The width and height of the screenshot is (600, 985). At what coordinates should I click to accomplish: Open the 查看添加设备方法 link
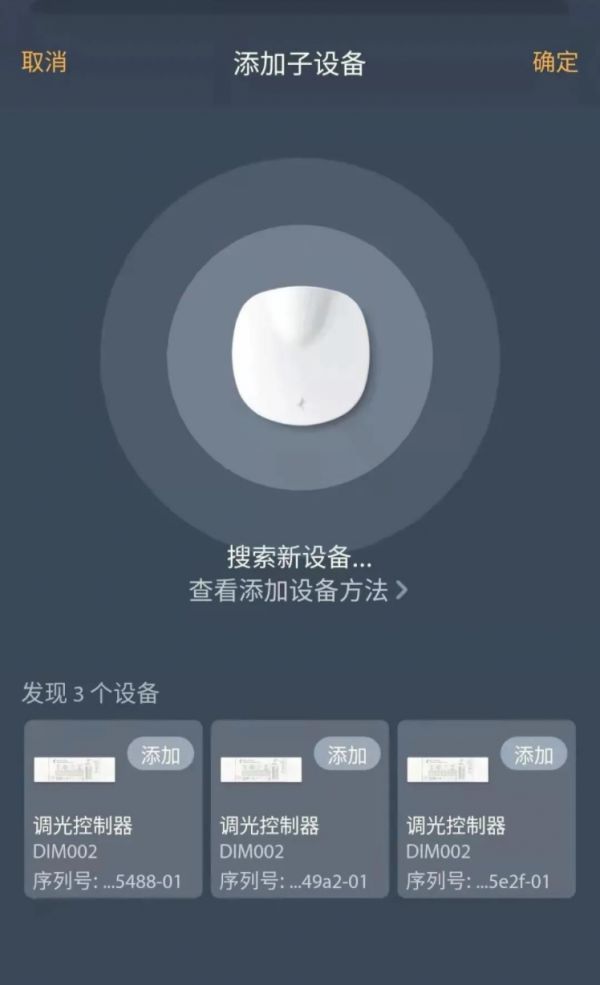(298, 590)
